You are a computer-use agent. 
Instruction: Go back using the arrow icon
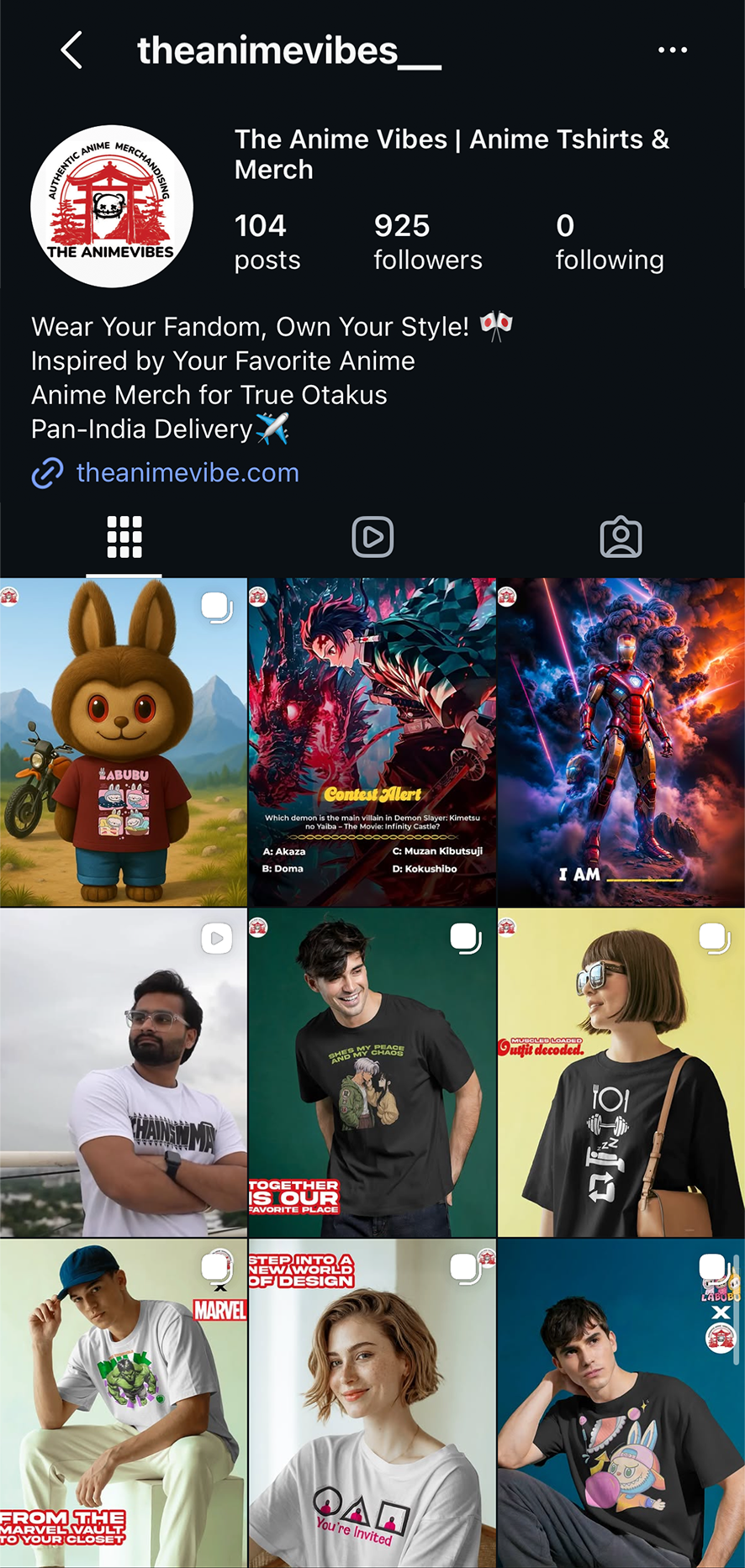point(72,50)
